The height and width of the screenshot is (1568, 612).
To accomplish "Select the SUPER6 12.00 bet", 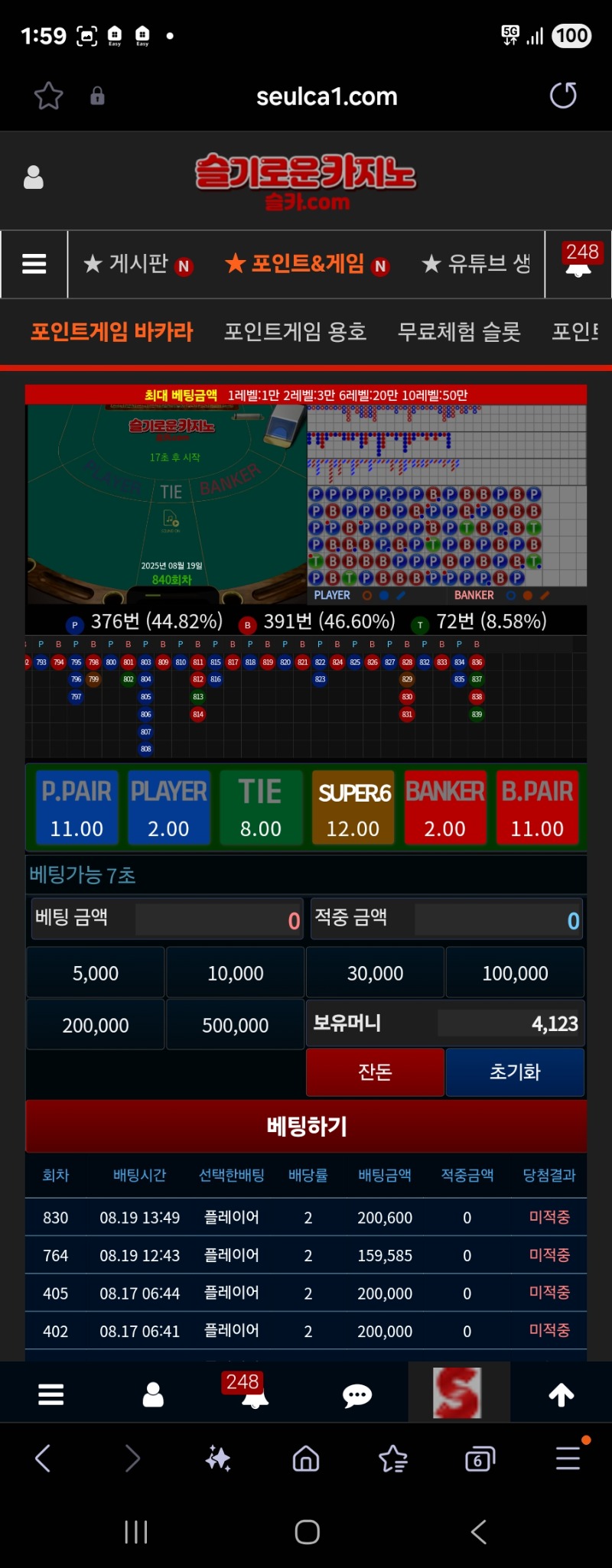I will click(353, 808).
